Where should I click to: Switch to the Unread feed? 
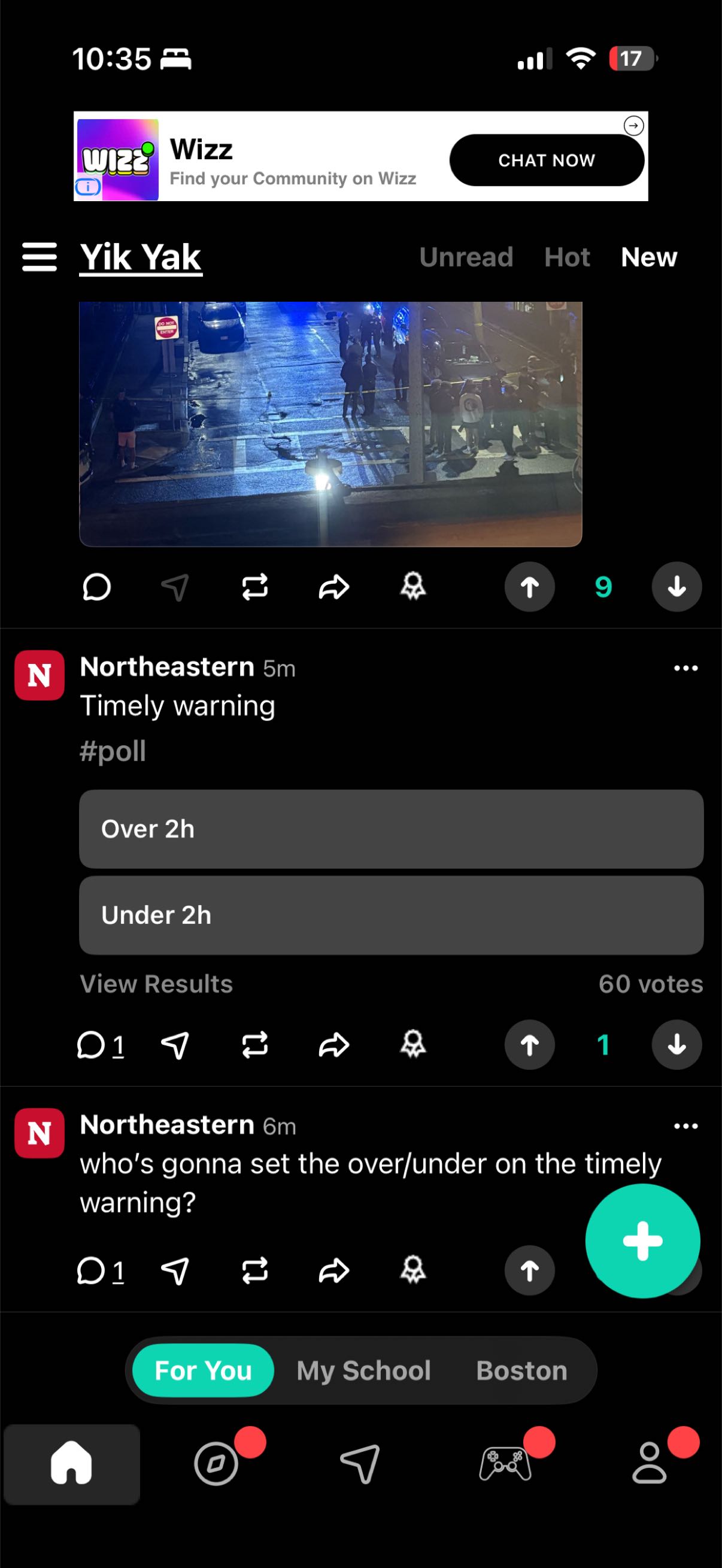[466, 257]
